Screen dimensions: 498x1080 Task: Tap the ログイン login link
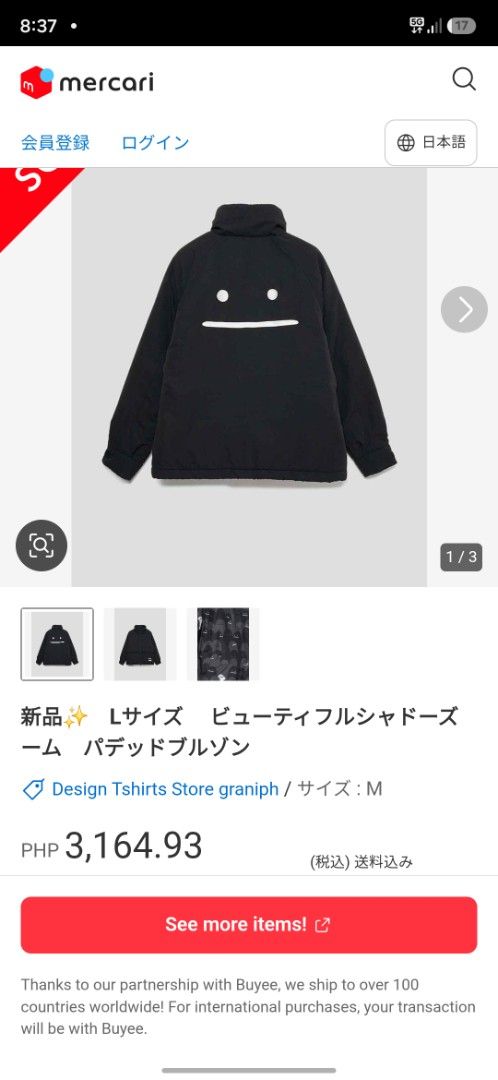point(155,143)
